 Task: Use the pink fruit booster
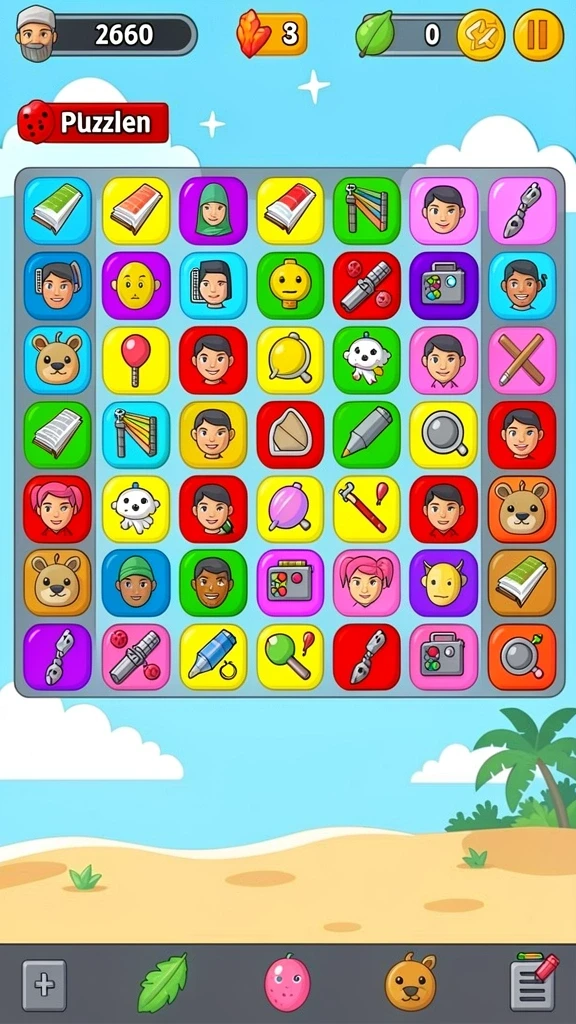click(287, 982)
